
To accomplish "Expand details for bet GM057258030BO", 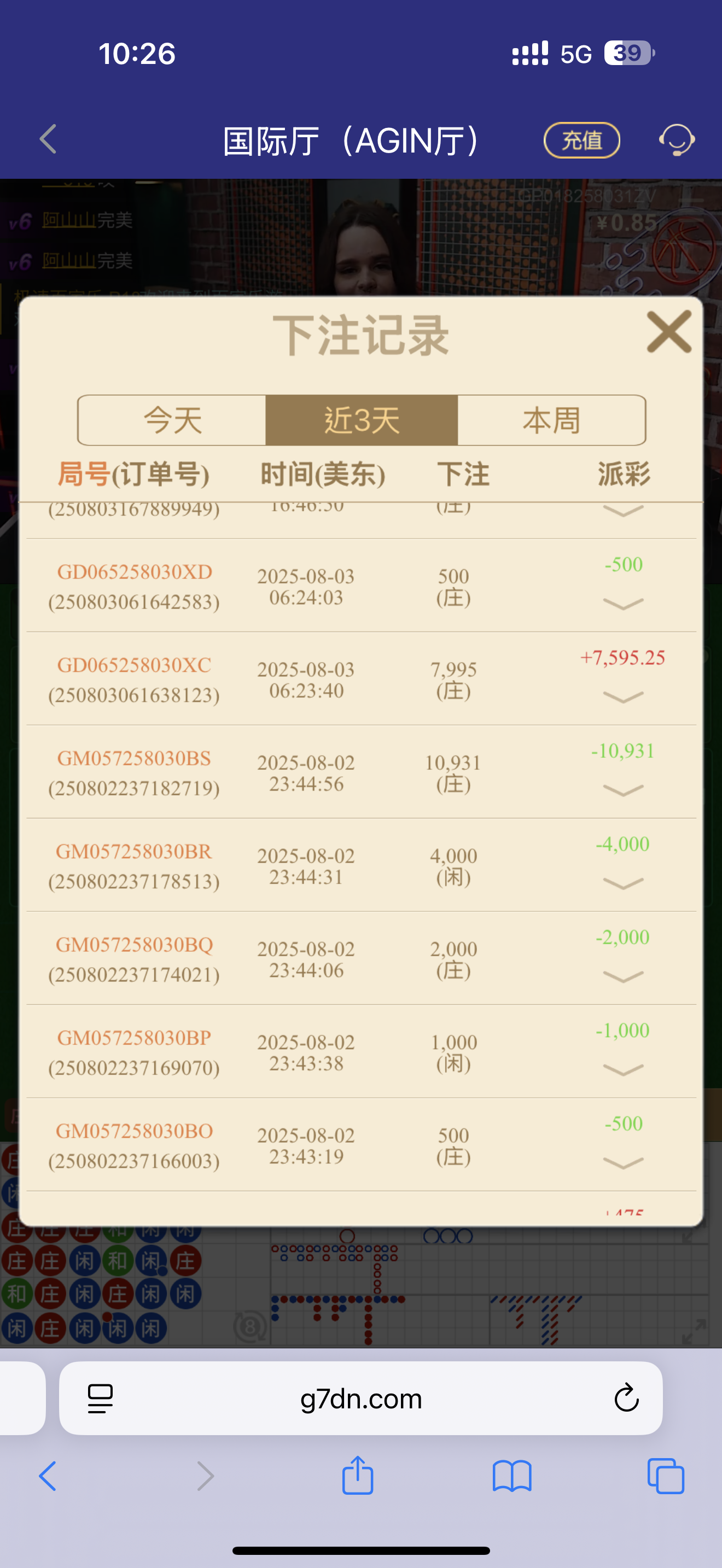I will tap(623, 1163).
